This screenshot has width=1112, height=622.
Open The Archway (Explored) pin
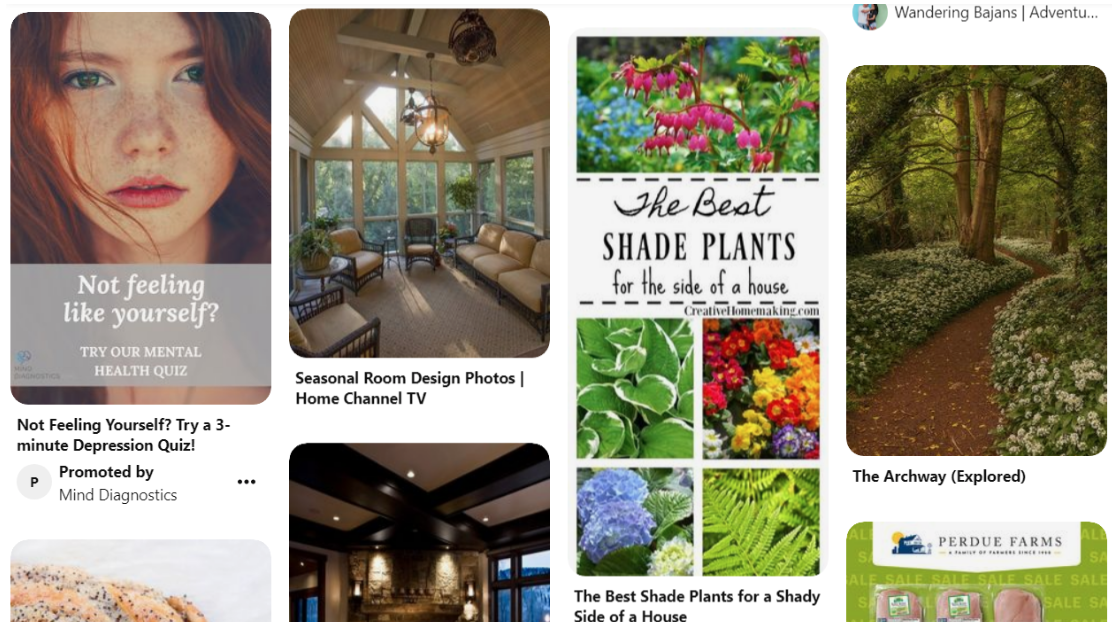point(976,260)
